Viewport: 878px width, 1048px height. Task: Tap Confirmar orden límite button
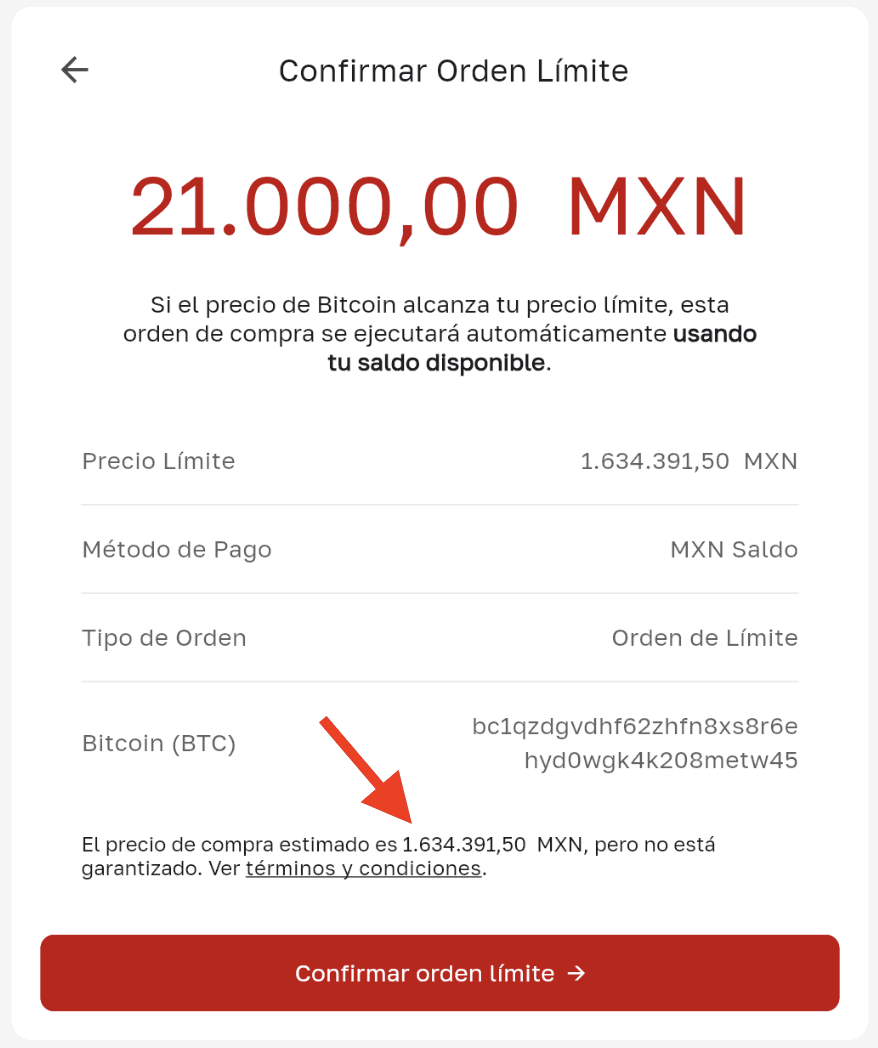439,973
